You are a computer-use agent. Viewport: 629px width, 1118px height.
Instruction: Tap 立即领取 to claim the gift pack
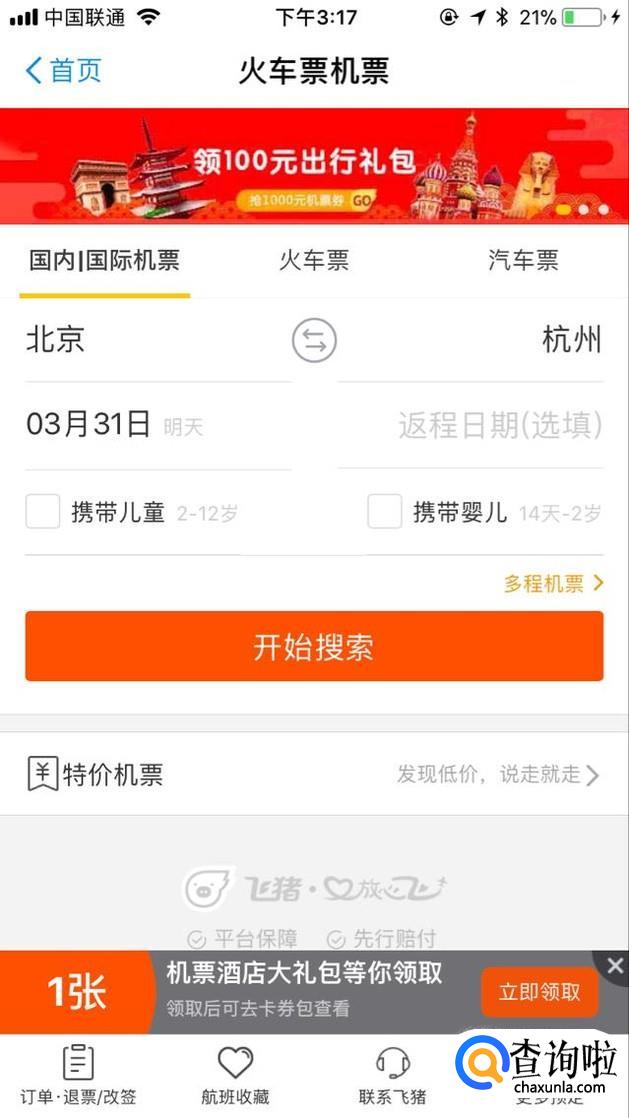point(539,992)
